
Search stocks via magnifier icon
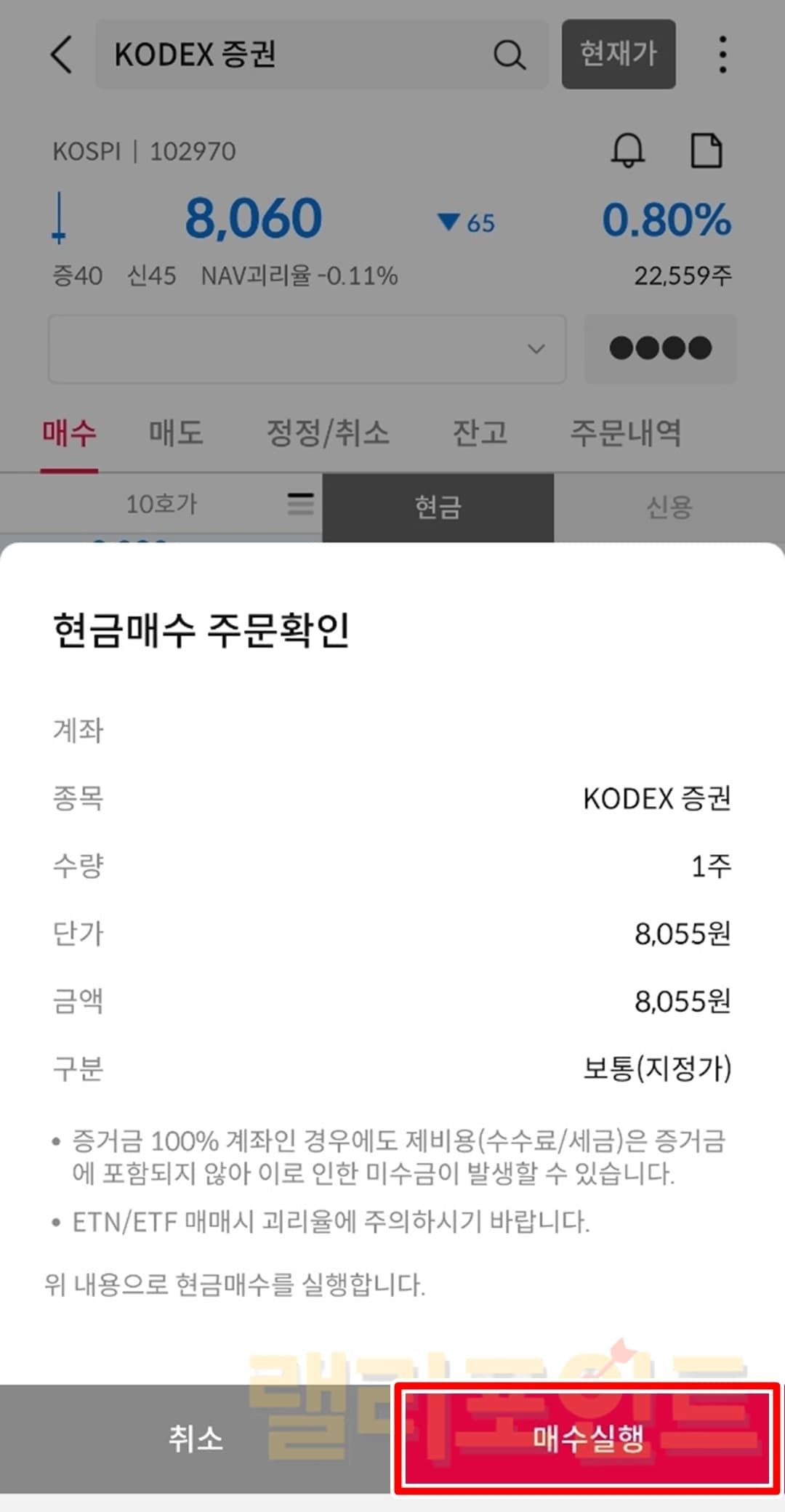pyautogui.click(x=509, y=55)
